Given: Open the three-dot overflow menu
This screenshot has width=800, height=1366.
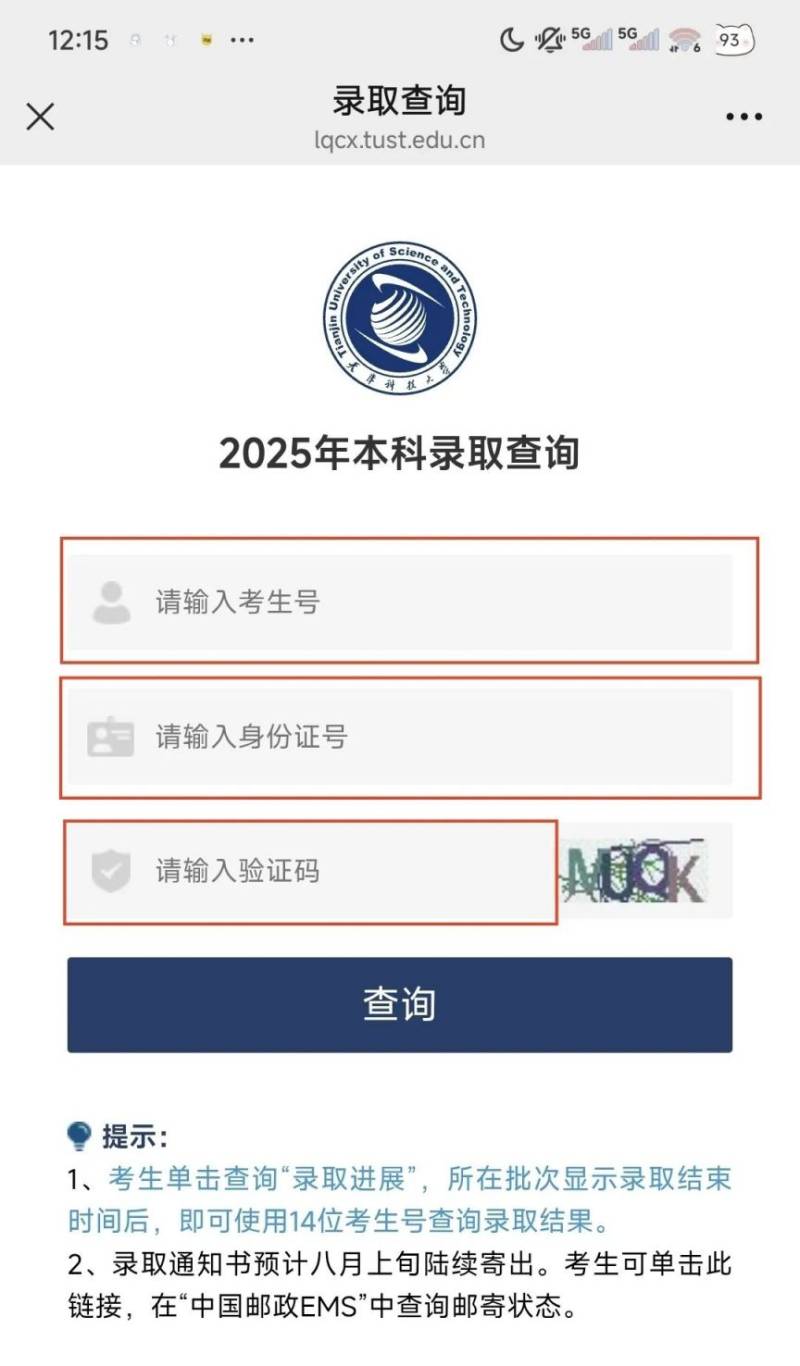Looking at the screenshot, I should coord(744,117).
